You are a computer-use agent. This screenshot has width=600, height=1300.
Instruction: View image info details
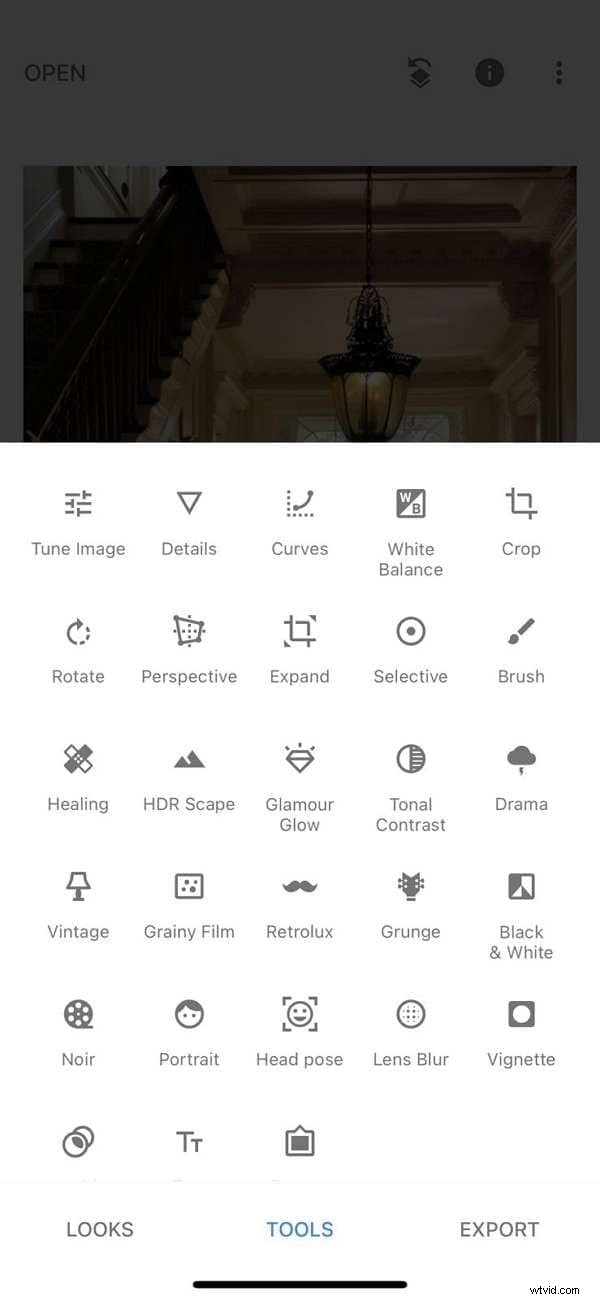(x=489, y=73)
